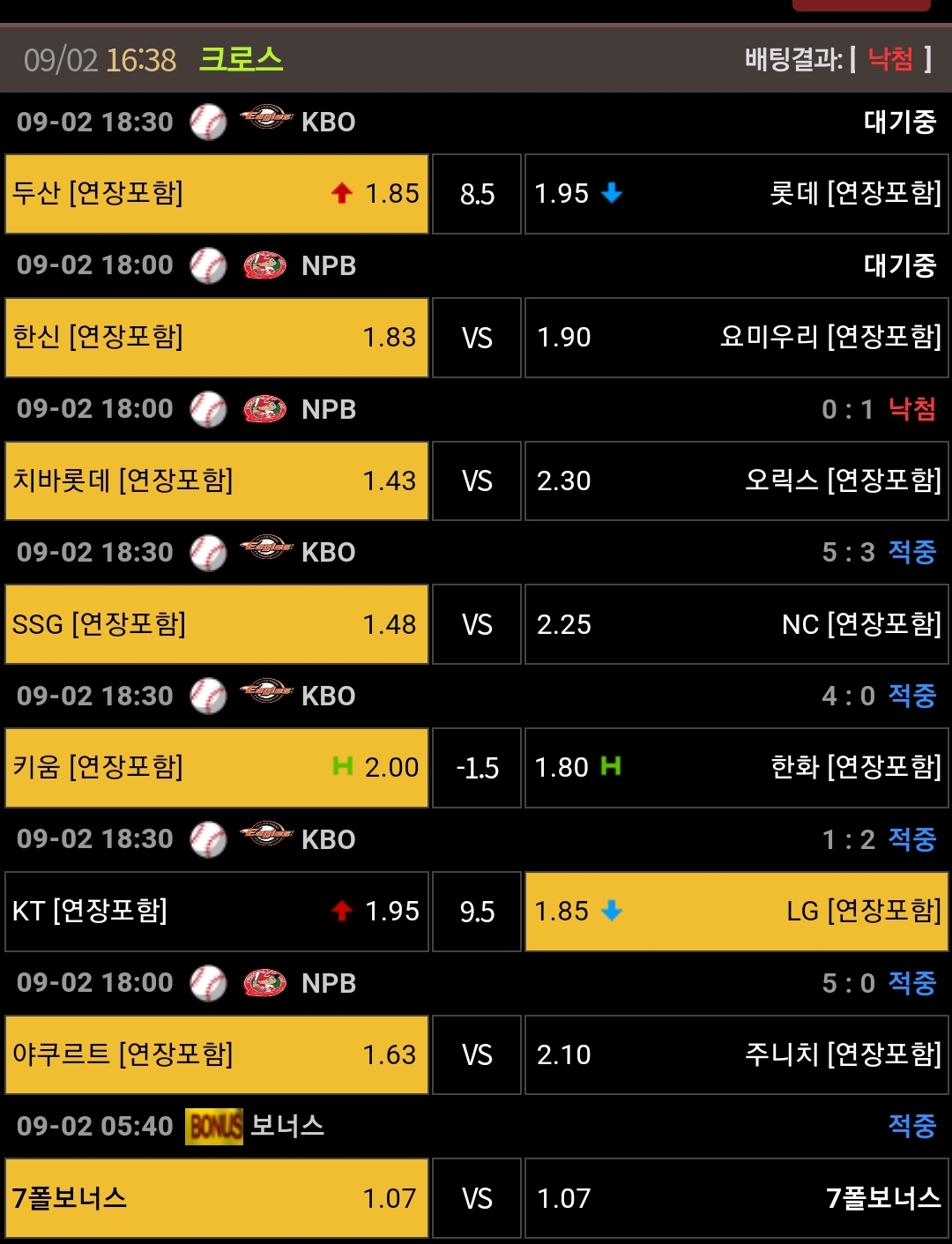Tap the 야쿠르트 1.63 pick
The image size is (952, 1244).
pos(217,1055)
